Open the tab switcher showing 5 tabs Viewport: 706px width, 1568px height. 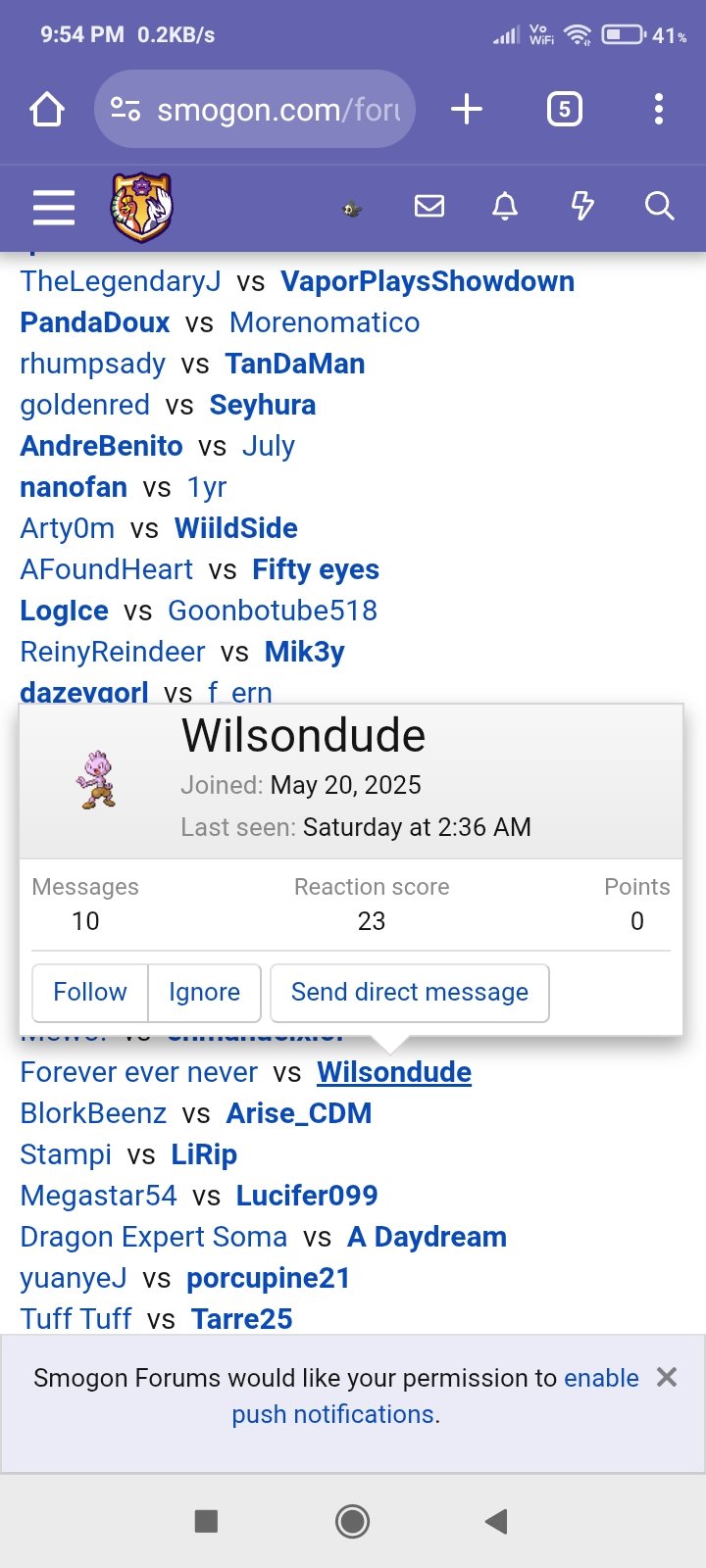point(564,109)
